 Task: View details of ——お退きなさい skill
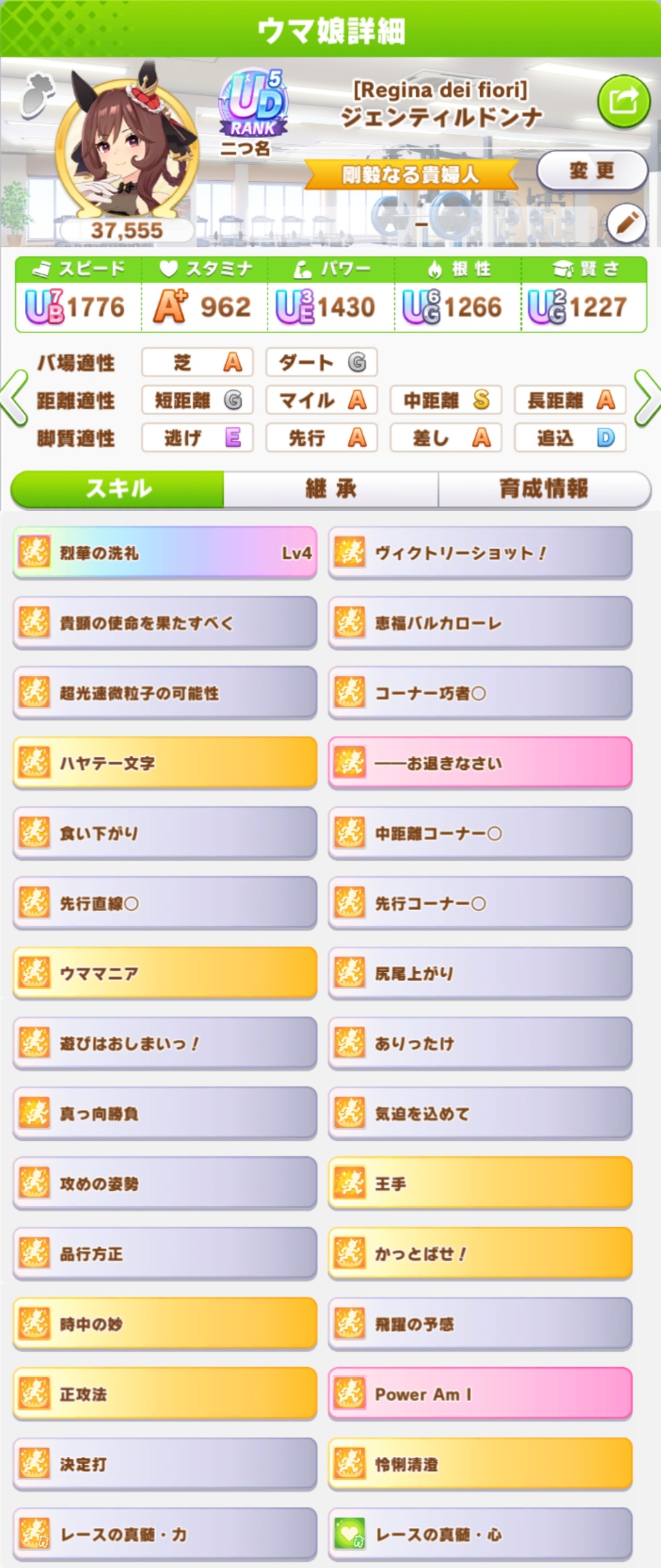click(x=479, y=763)
